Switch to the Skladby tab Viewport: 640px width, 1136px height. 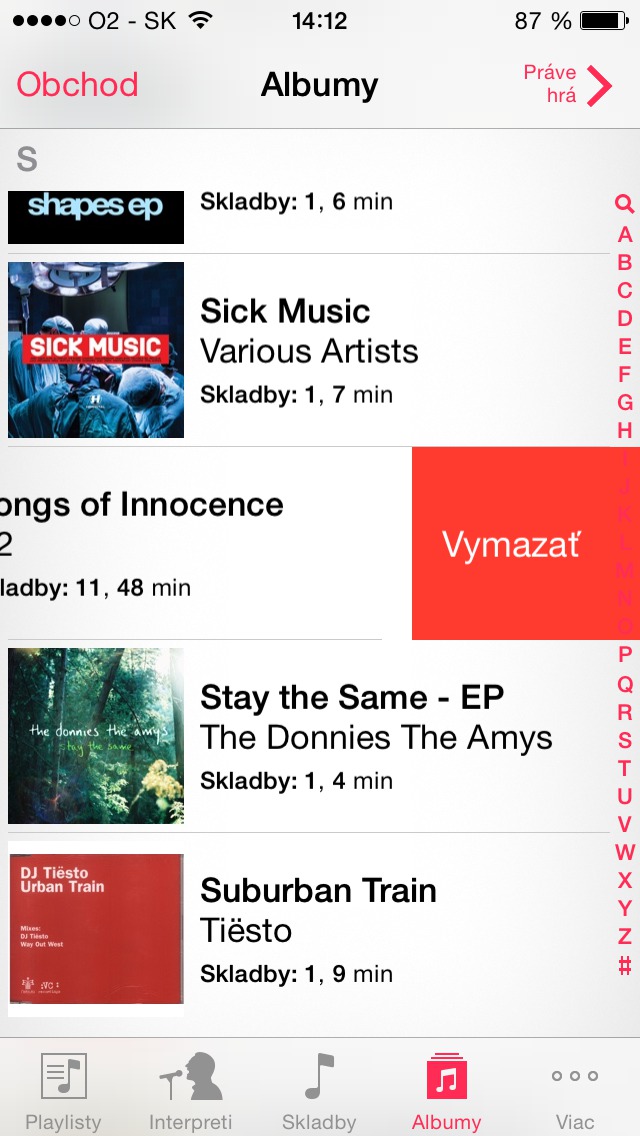click(319, 1090)
